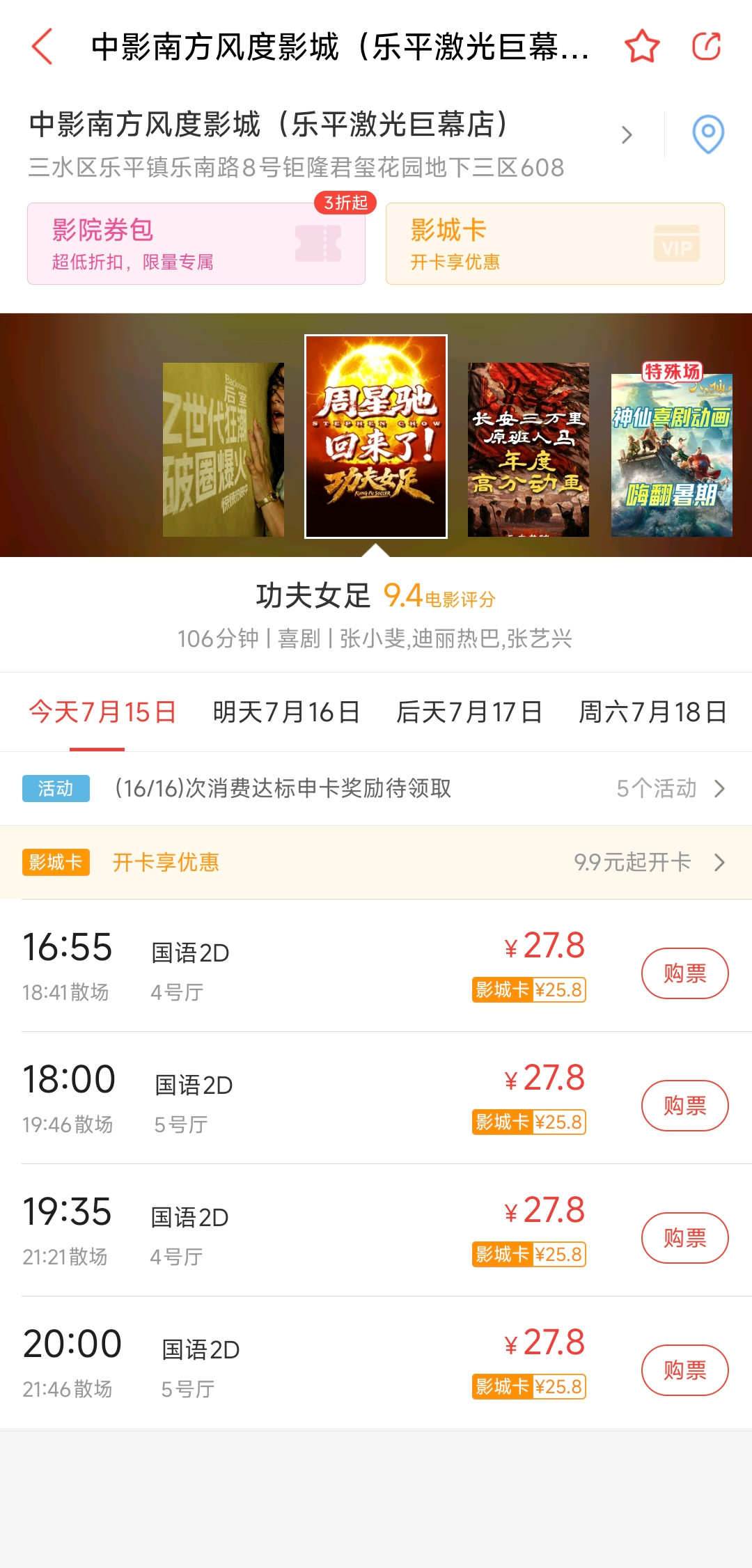This screenshot has width=752, height=1568.
Task: Select the 长安三万里 movie poster
Action: 528,449
